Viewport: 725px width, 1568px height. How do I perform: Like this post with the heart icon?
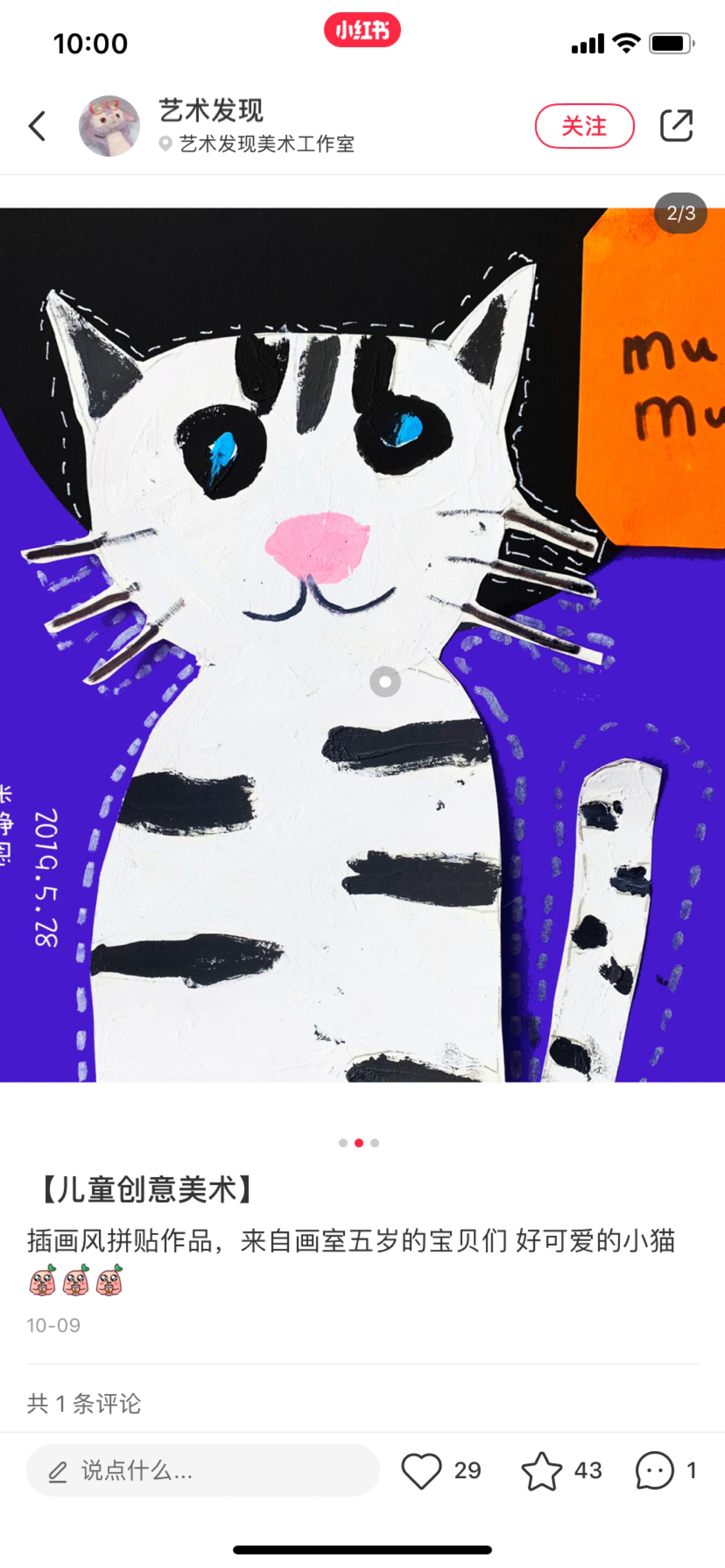(x=421, y=1471)
